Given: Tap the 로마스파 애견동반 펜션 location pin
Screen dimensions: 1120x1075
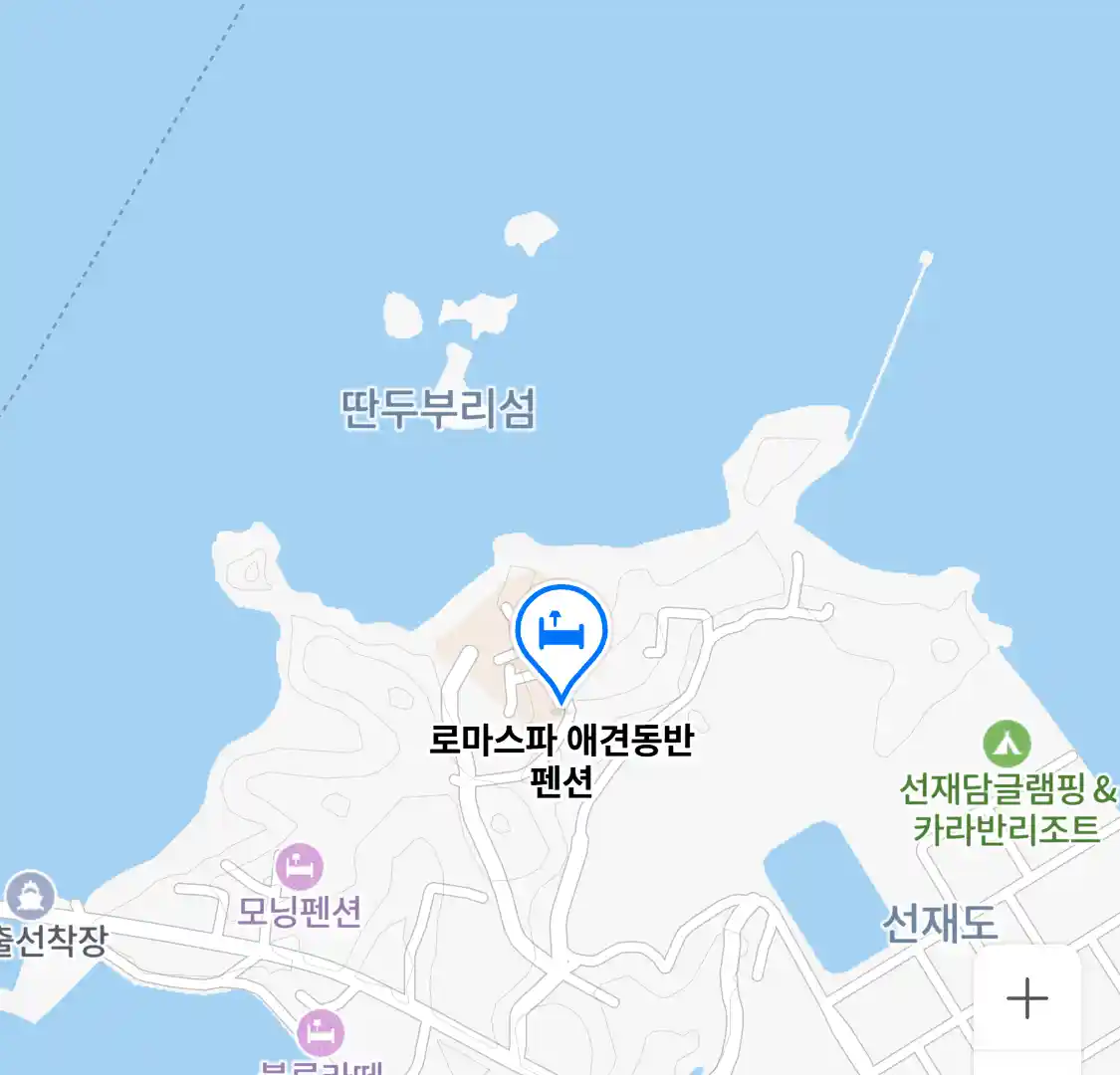Looking at the screenshot, I should (x=561, y=636).
